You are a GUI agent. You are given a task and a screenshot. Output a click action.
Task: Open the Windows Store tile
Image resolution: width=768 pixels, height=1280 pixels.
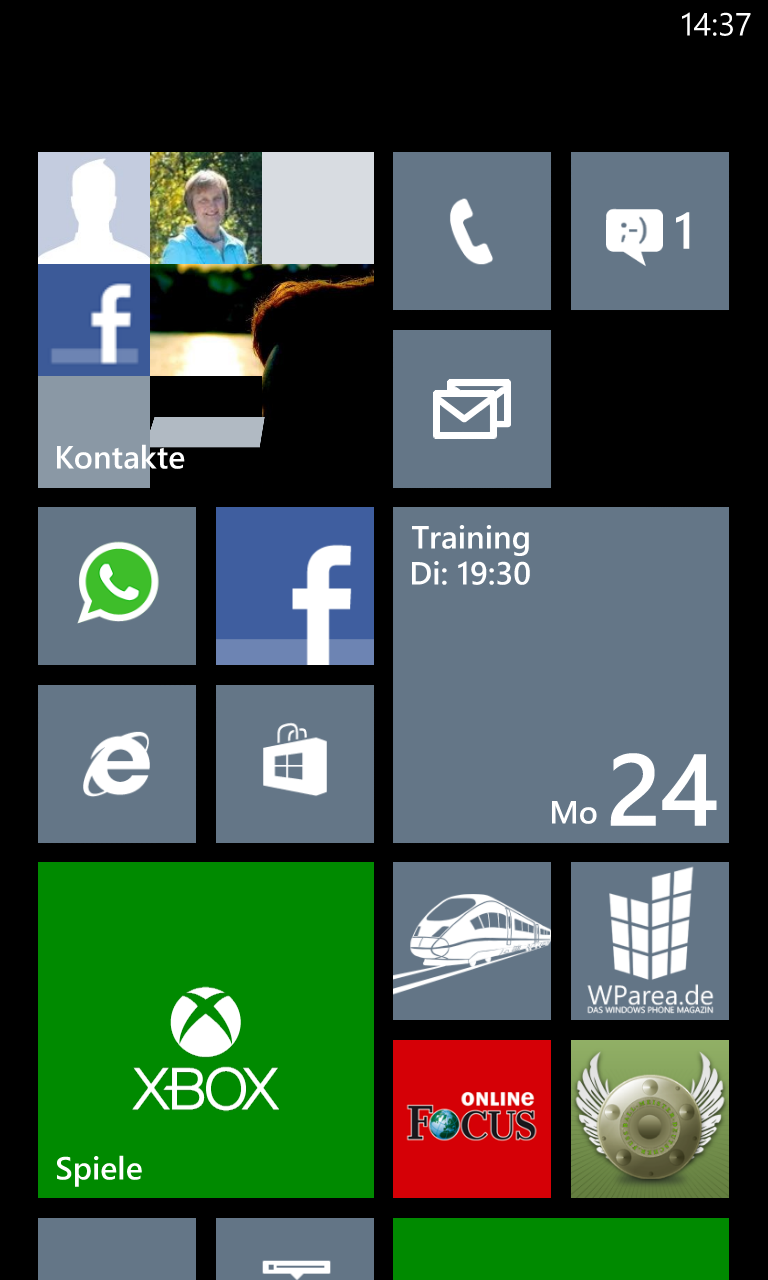(295, 764)
